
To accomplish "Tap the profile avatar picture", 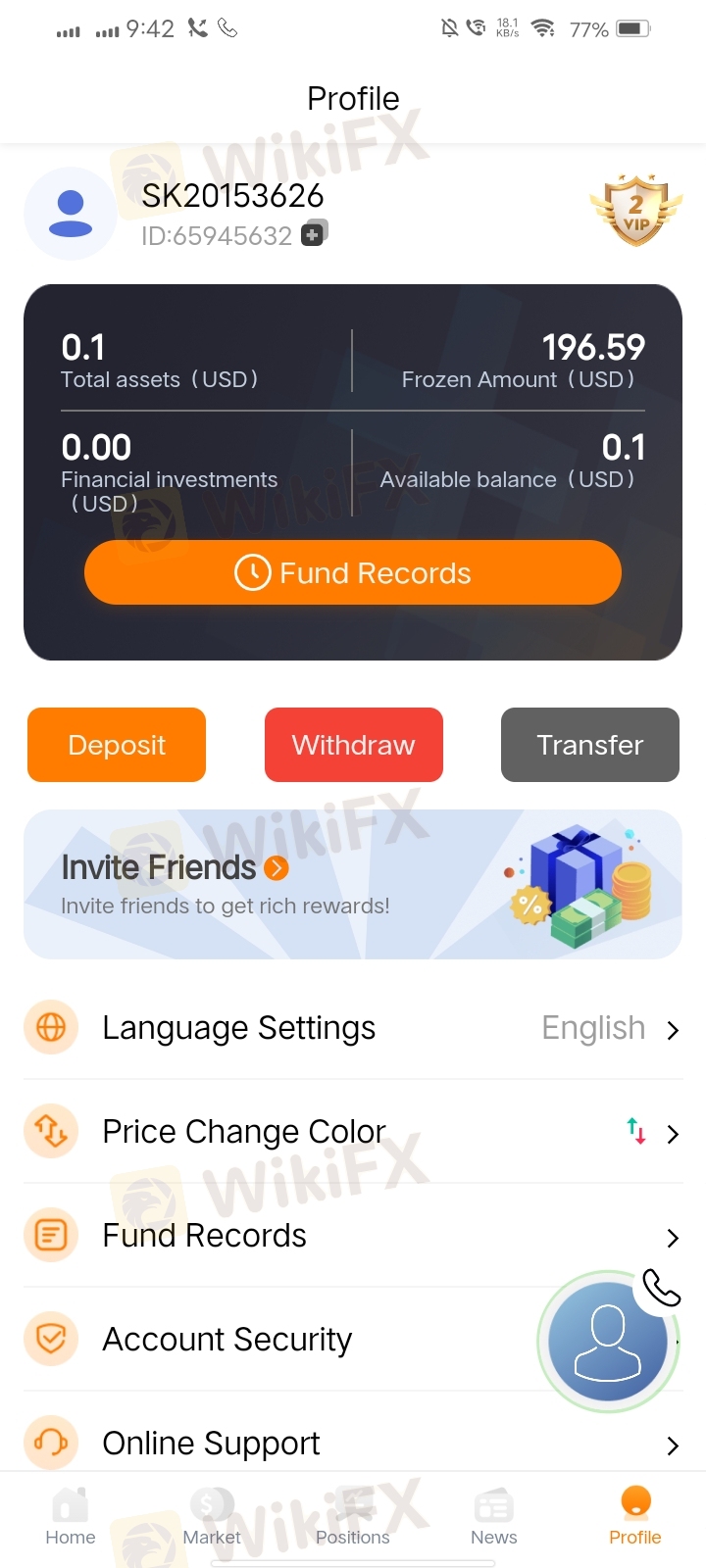I will click(x=71, y=214).
